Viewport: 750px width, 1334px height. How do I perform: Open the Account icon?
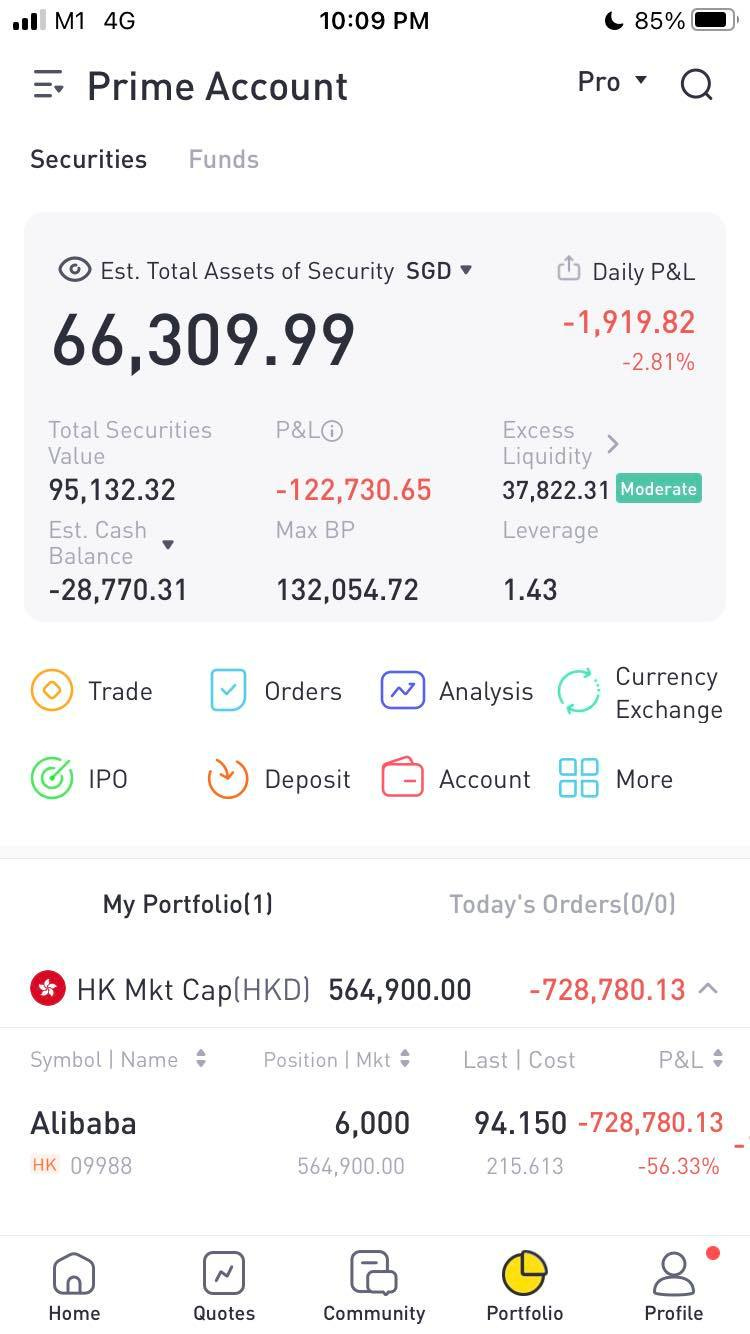coord(402,778)
